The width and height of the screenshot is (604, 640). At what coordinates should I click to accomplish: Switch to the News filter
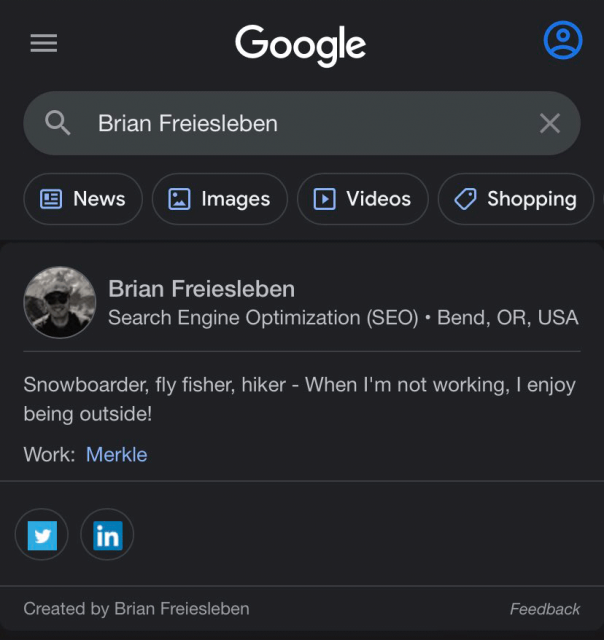(83, 199)
